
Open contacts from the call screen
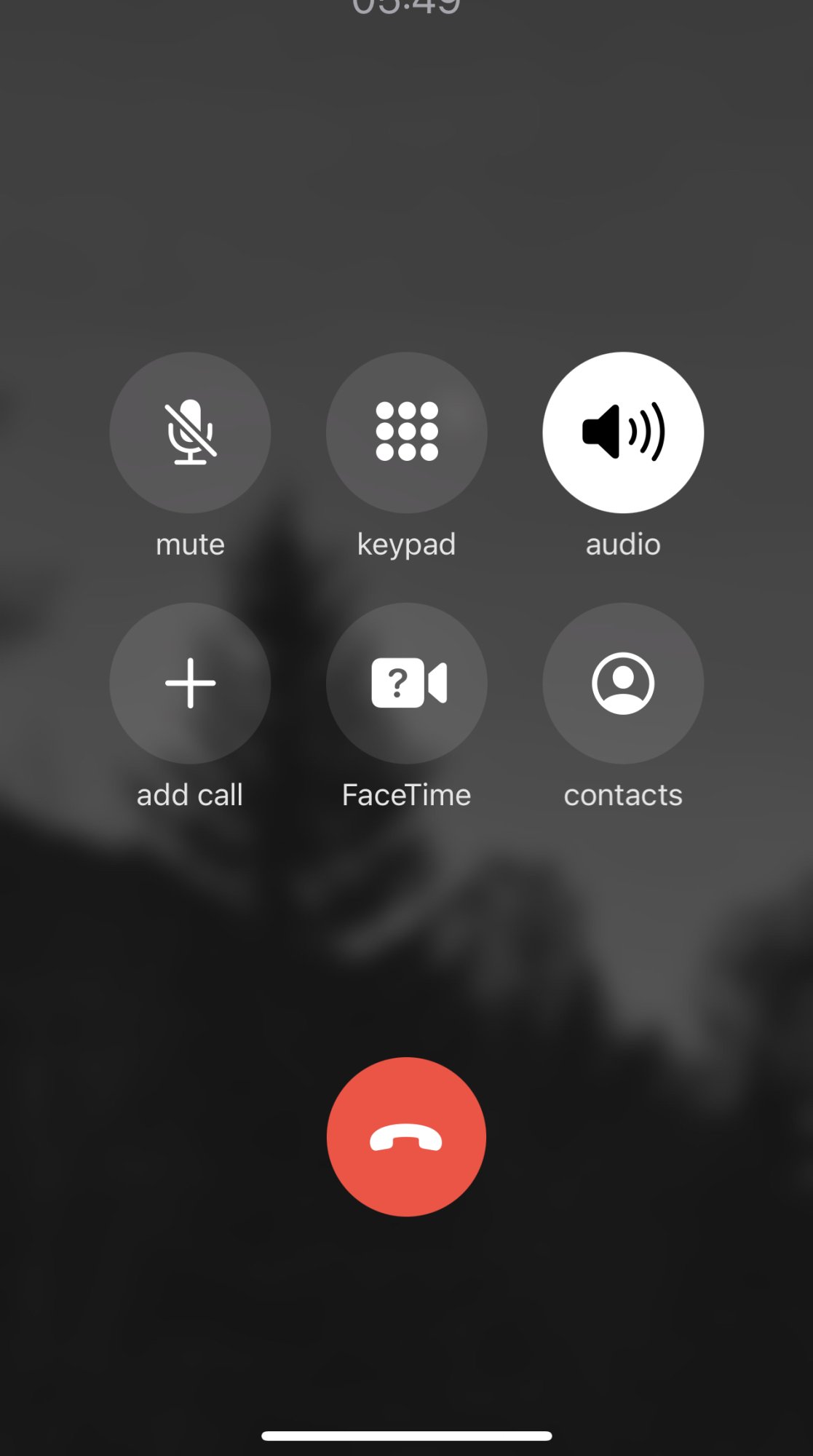click(x=623, y=683)
